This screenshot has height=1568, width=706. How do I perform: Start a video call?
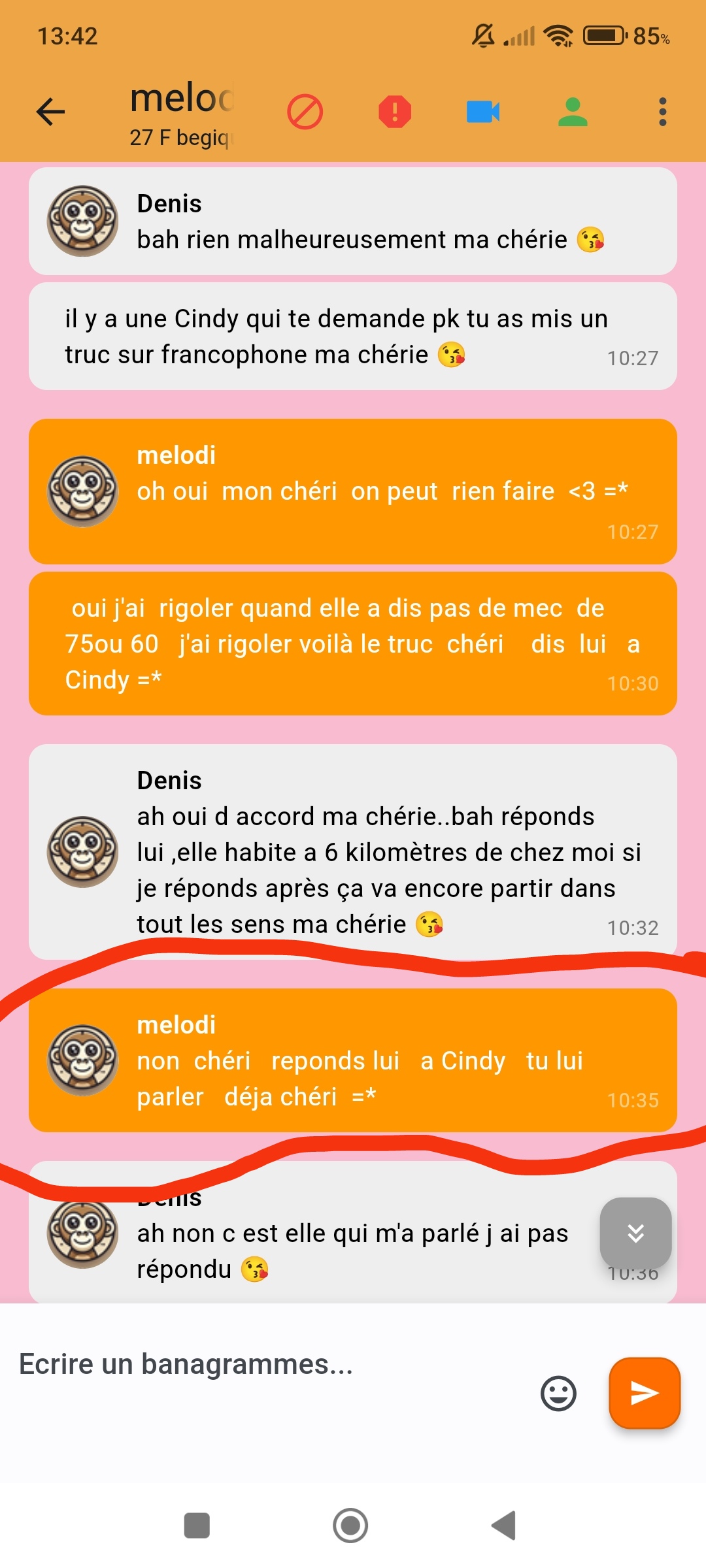coord(483,112)
